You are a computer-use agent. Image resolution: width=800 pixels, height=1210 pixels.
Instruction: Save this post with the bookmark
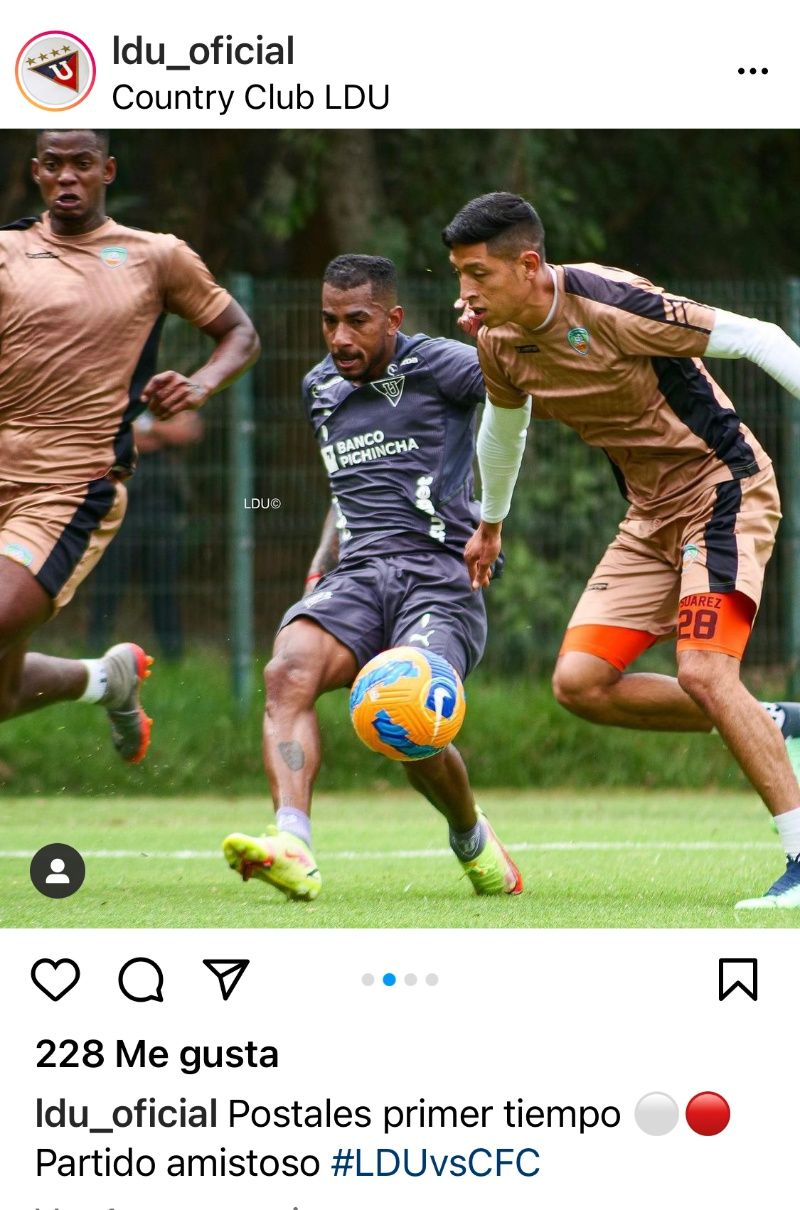pyautogui.click(x=738, y=979)
